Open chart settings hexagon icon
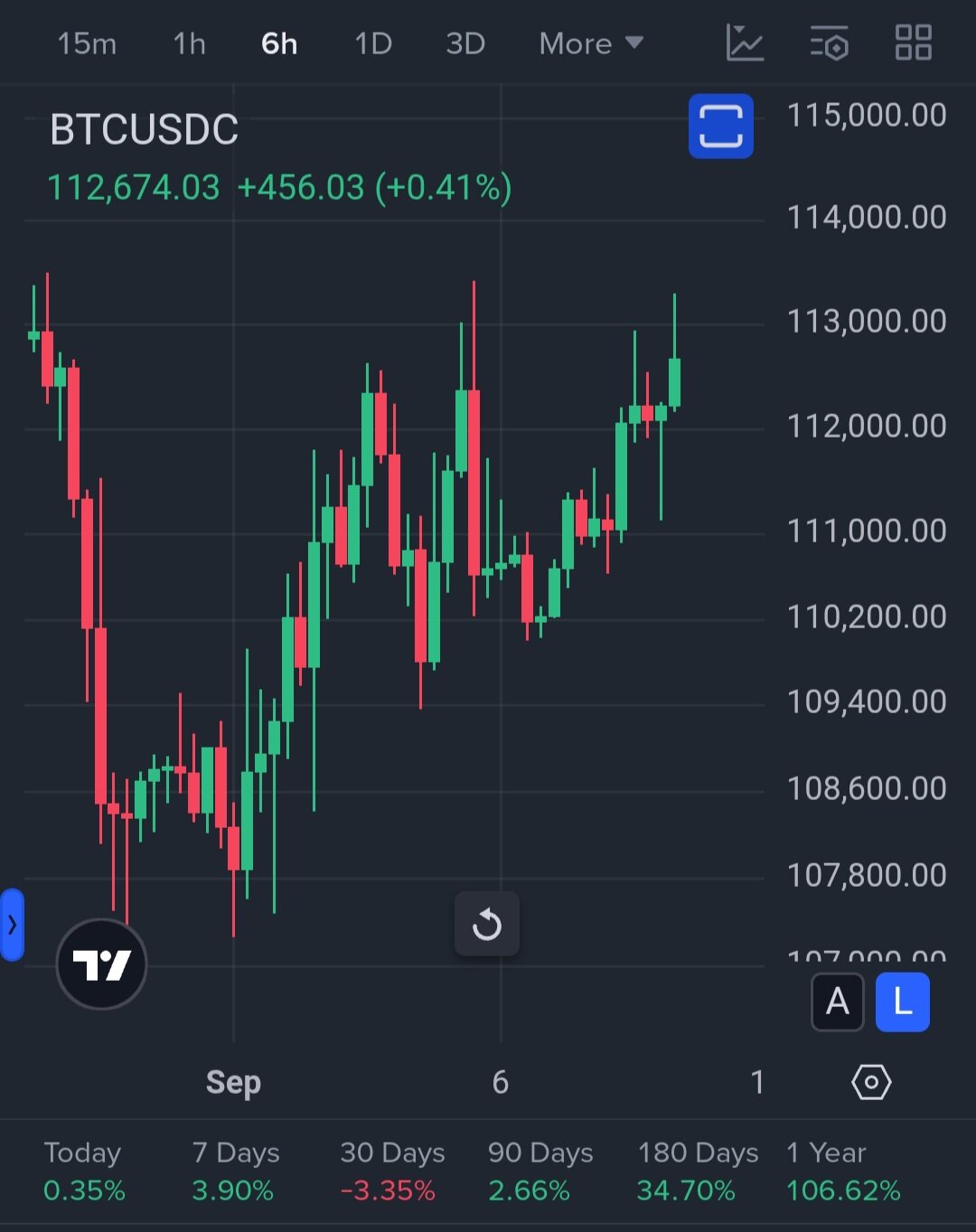Image resolution: width=976 pixels, height=1232 pixels. [x=871, y=1082]
